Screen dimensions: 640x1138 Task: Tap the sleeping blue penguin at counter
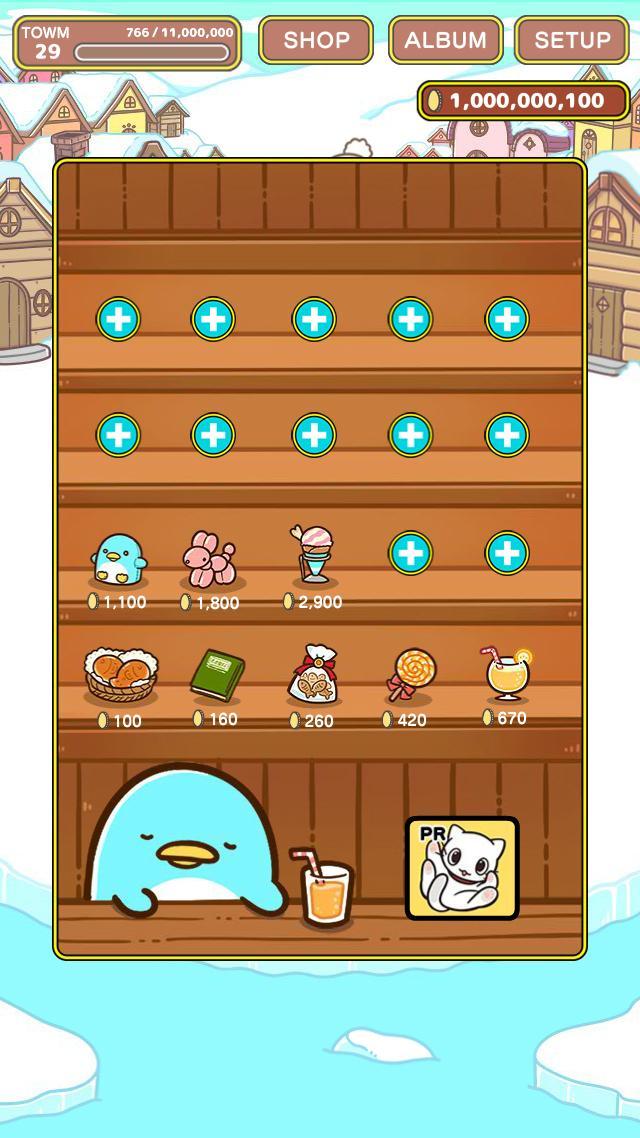(185, 842)
